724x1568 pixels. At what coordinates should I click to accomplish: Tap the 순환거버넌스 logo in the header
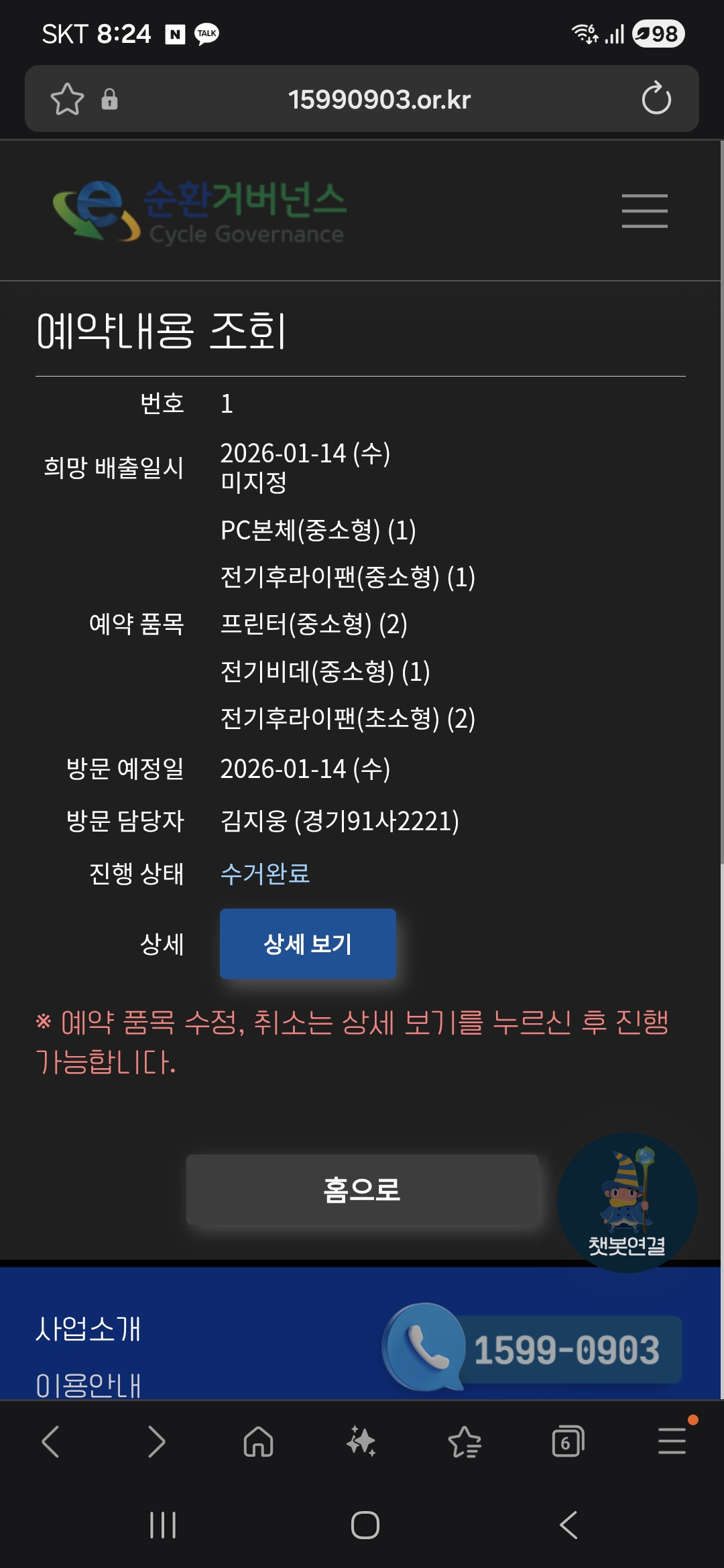click(200, 210)
